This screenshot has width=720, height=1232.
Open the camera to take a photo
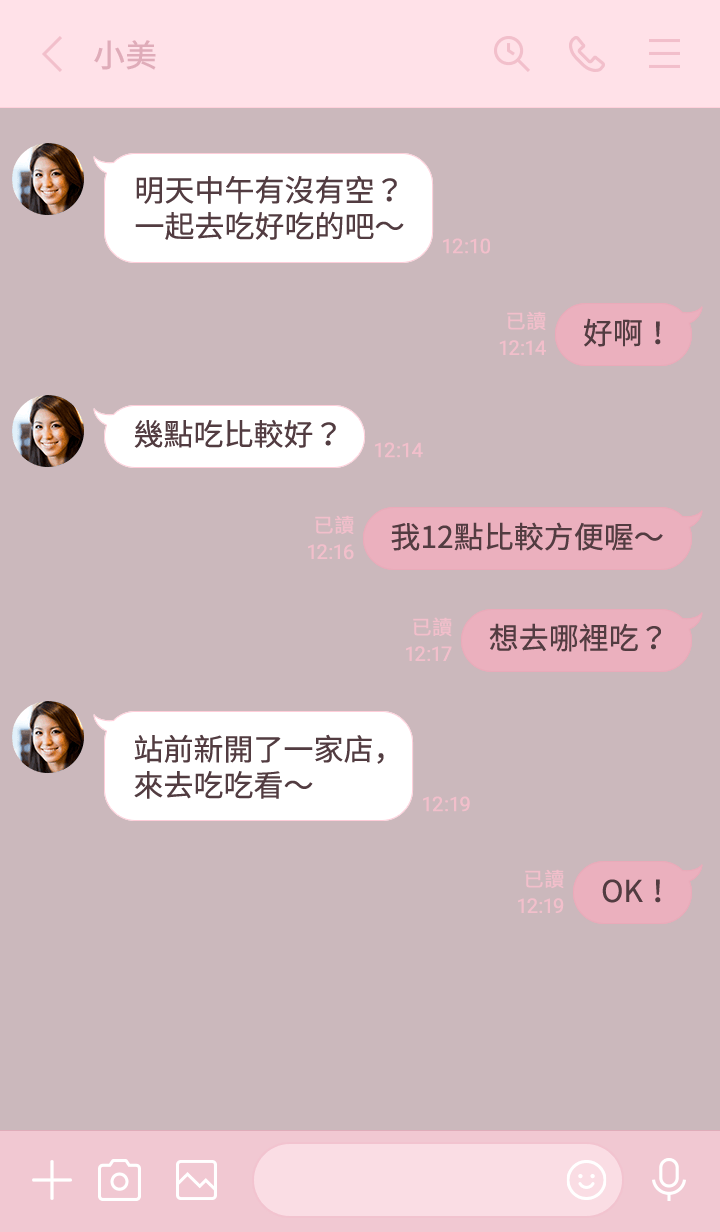[120, 1181]
